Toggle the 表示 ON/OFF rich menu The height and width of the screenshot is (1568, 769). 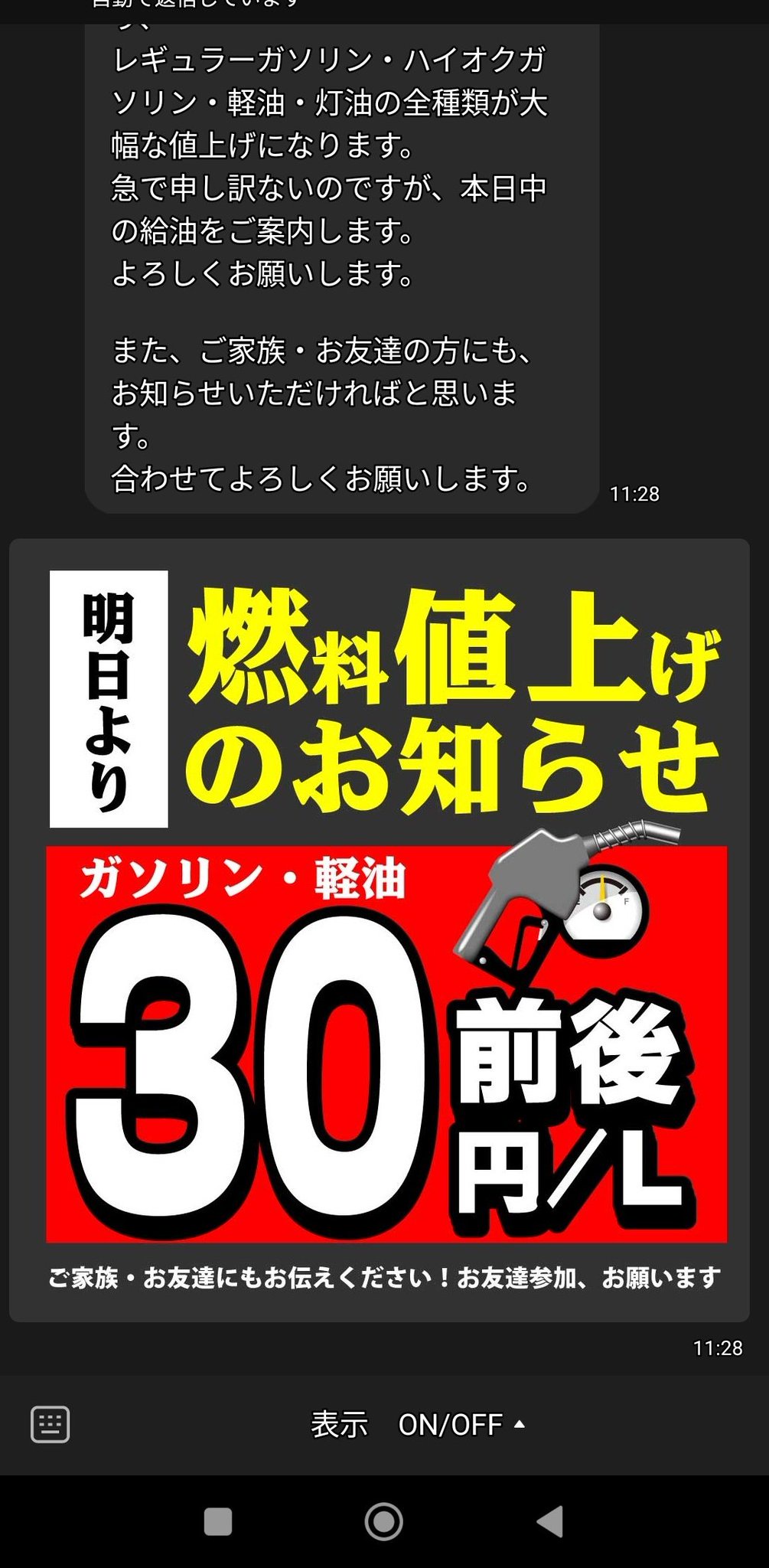pyautogui.click(x=418, y=1425)
